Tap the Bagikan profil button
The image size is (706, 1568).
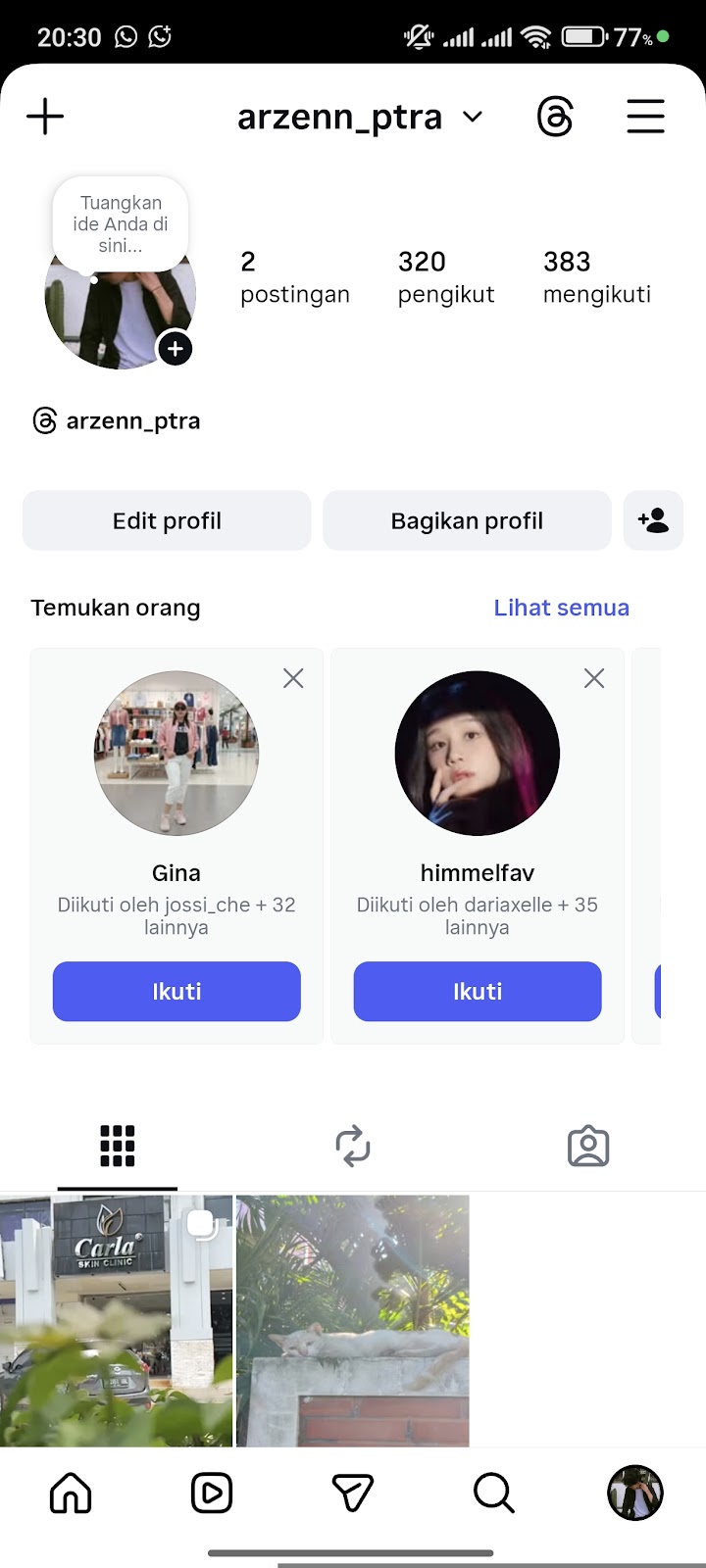click(467, 520)
